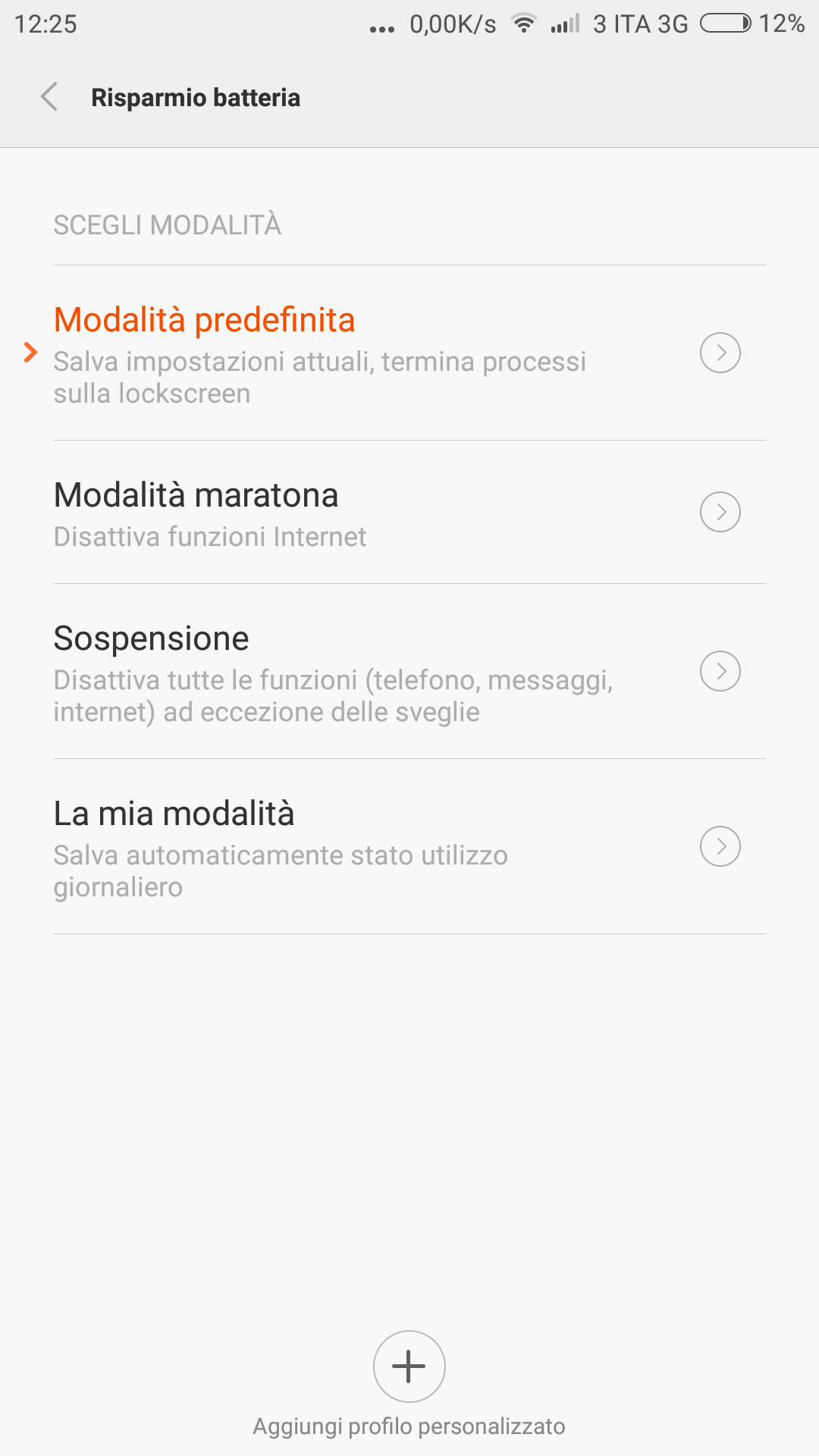Open details arrow for Modalità predefinita

pos(720,353)
